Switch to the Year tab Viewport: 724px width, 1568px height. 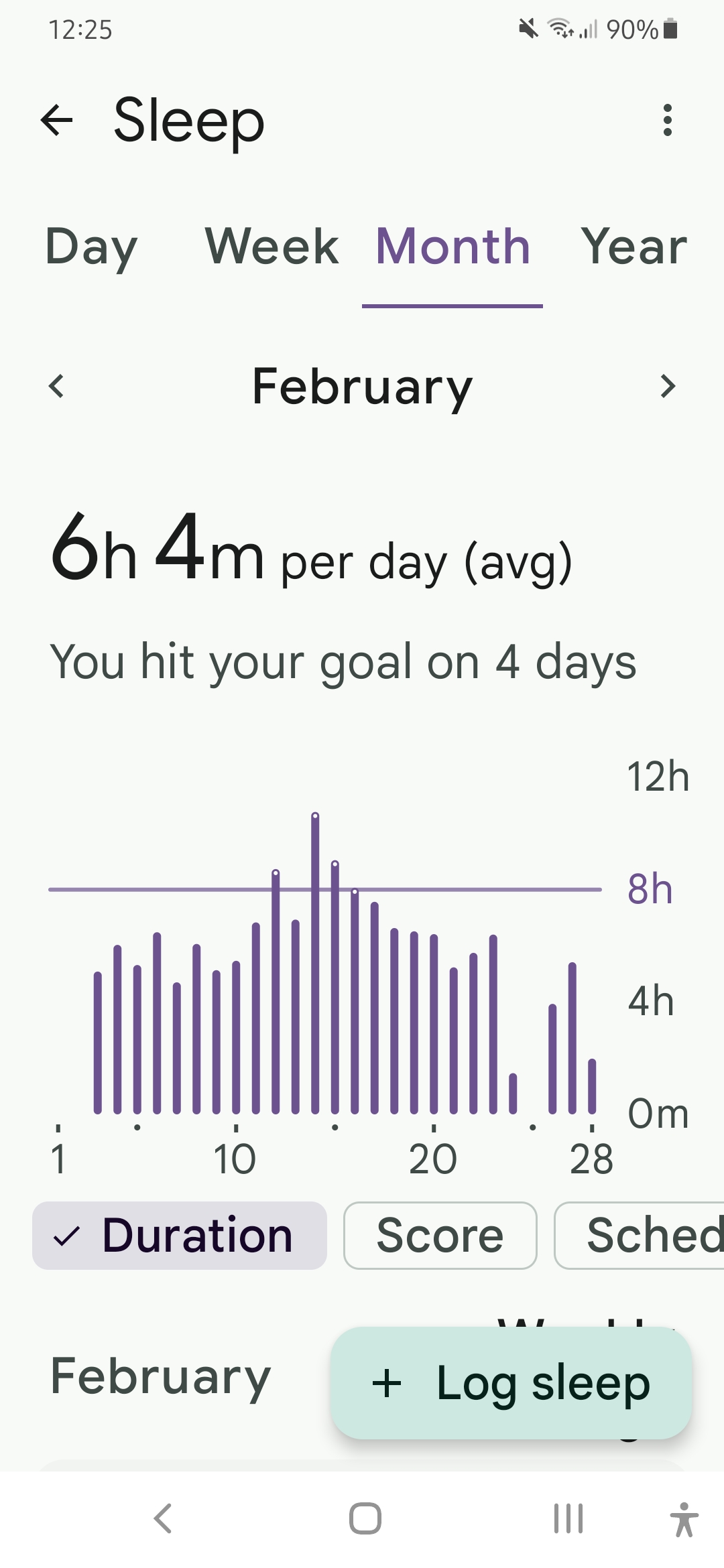tap(633, 247)
